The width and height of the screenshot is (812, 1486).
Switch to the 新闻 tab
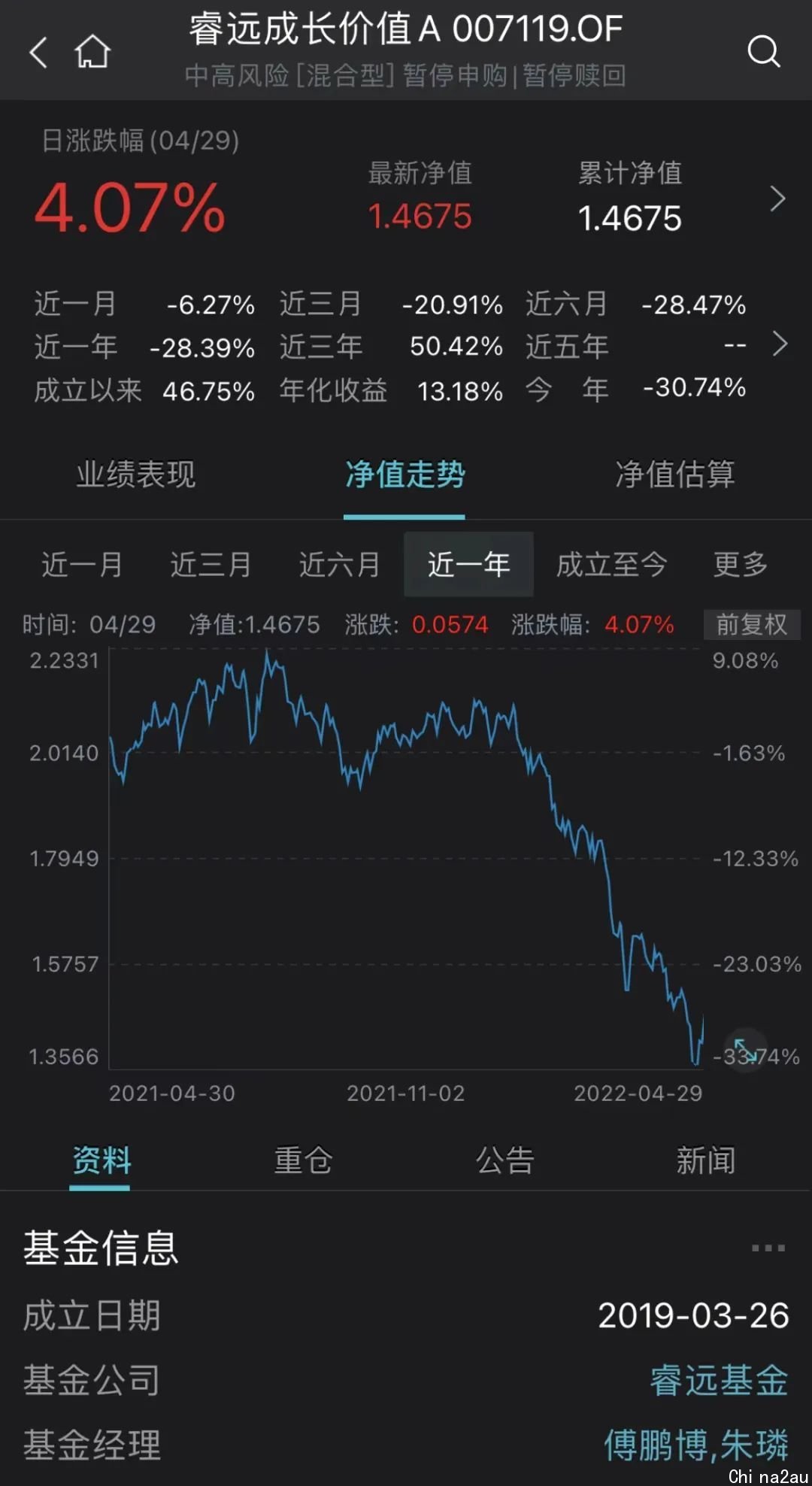coord(705,1160)
